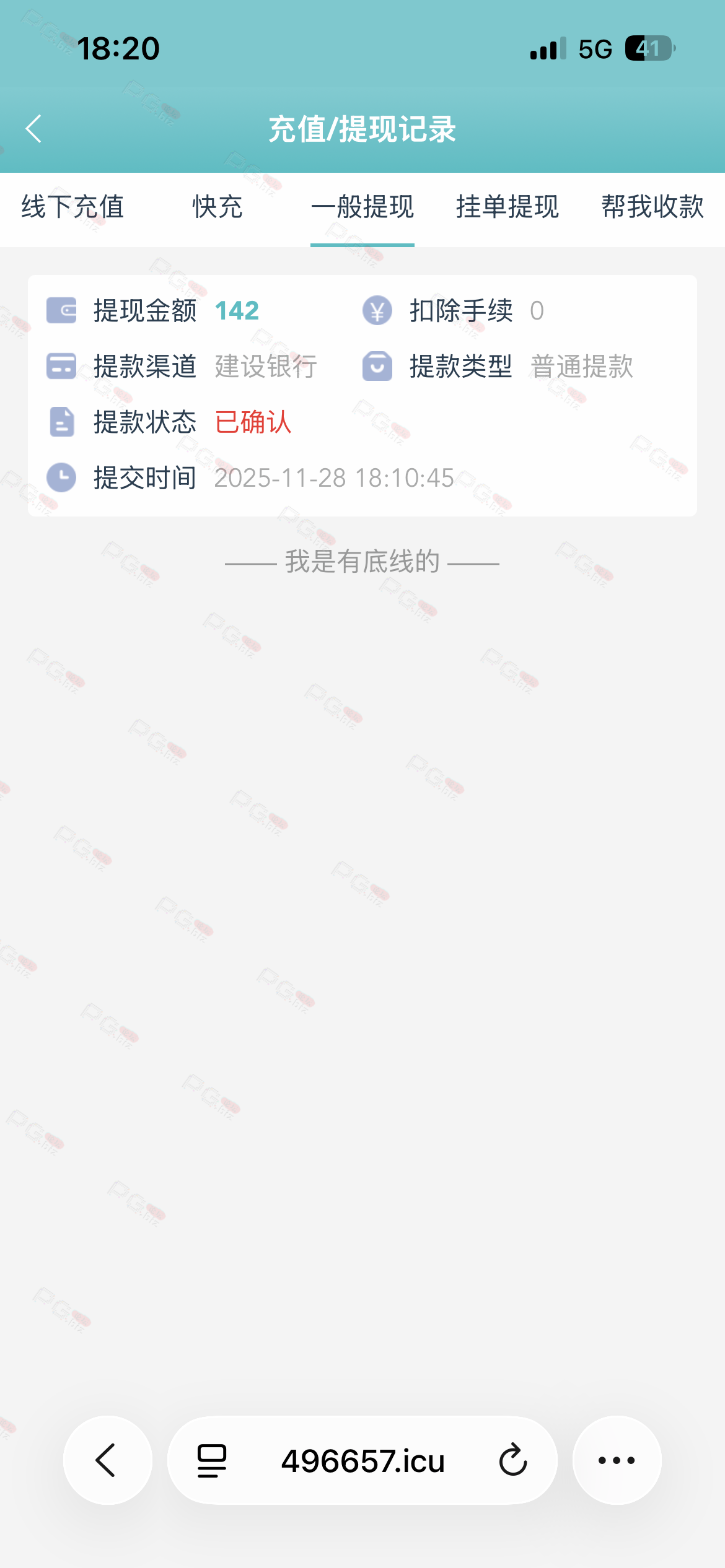Open the 挂单提现 tab

click(x=507, y=207)
